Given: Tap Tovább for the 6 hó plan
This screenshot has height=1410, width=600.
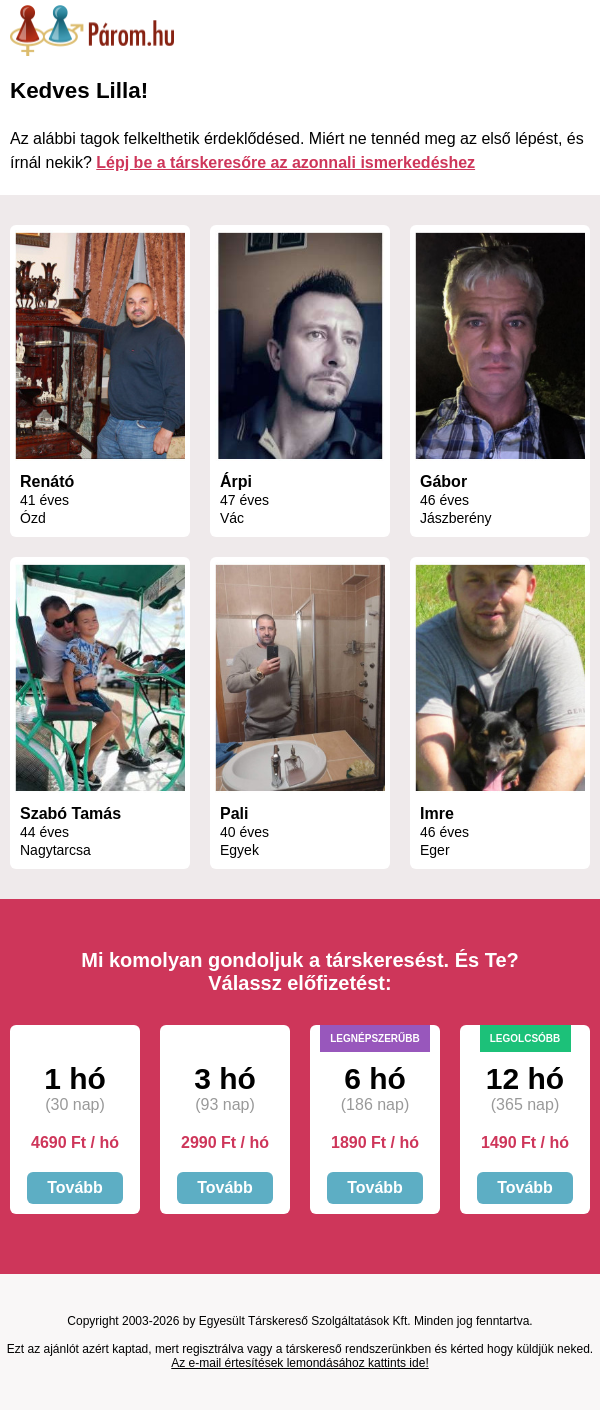Looking at the screenshot, I should (x=375, y=1188).
